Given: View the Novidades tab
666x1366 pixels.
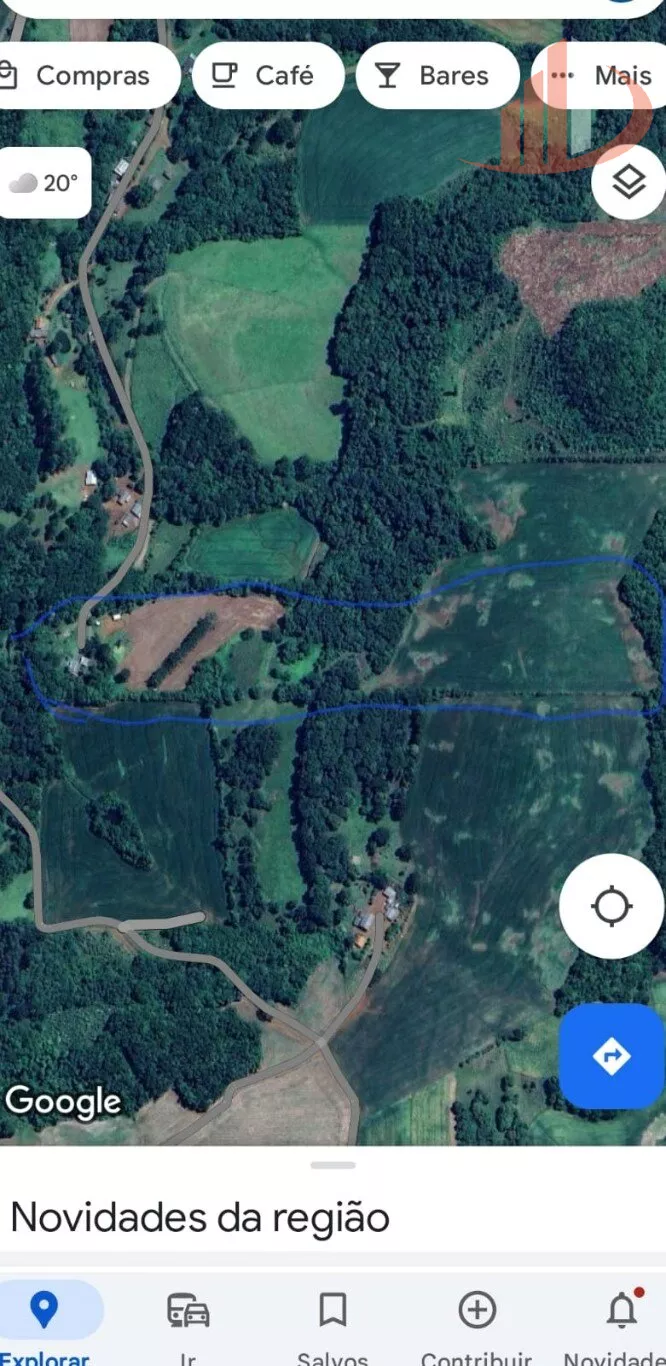Looking at the screenshot, I should click(620, 1322).
